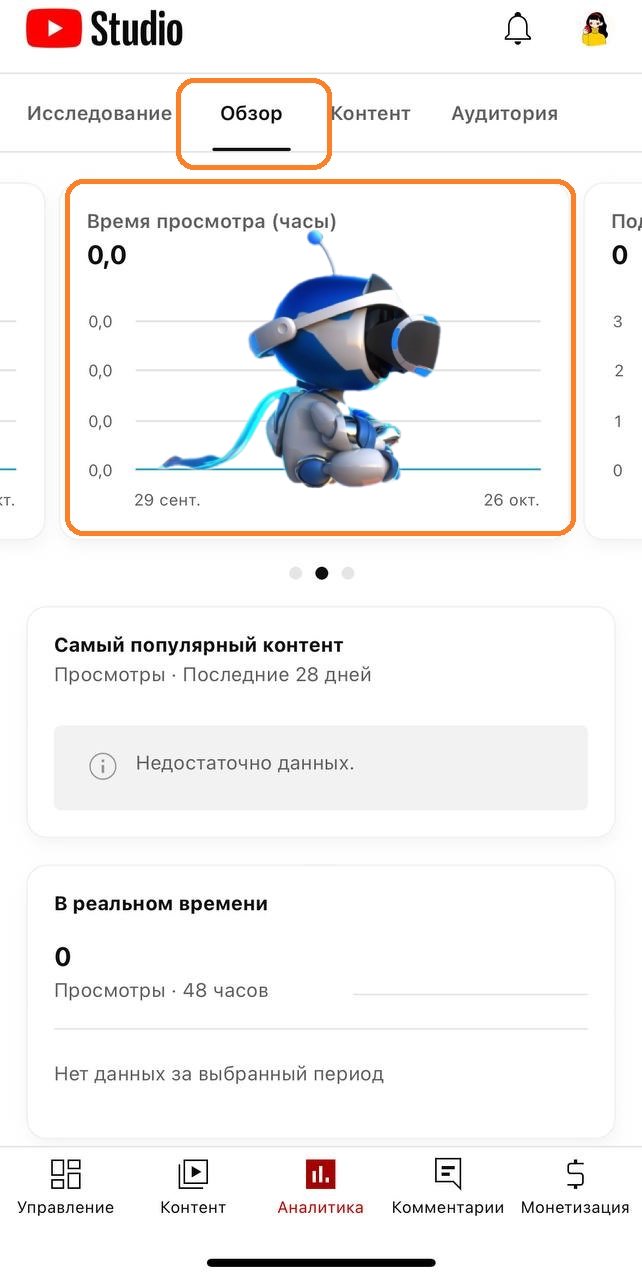Screen dimensions: 642x1280
Task: Open the account profile avatar
Action: pos(594,30)
